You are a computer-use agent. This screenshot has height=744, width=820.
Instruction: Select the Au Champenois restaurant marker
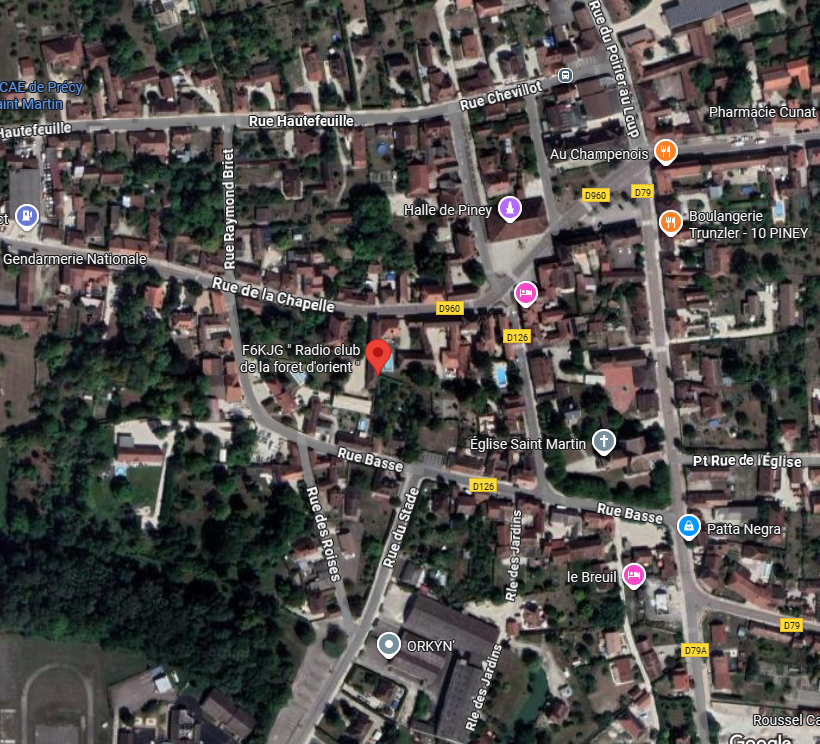click(665, 152)
